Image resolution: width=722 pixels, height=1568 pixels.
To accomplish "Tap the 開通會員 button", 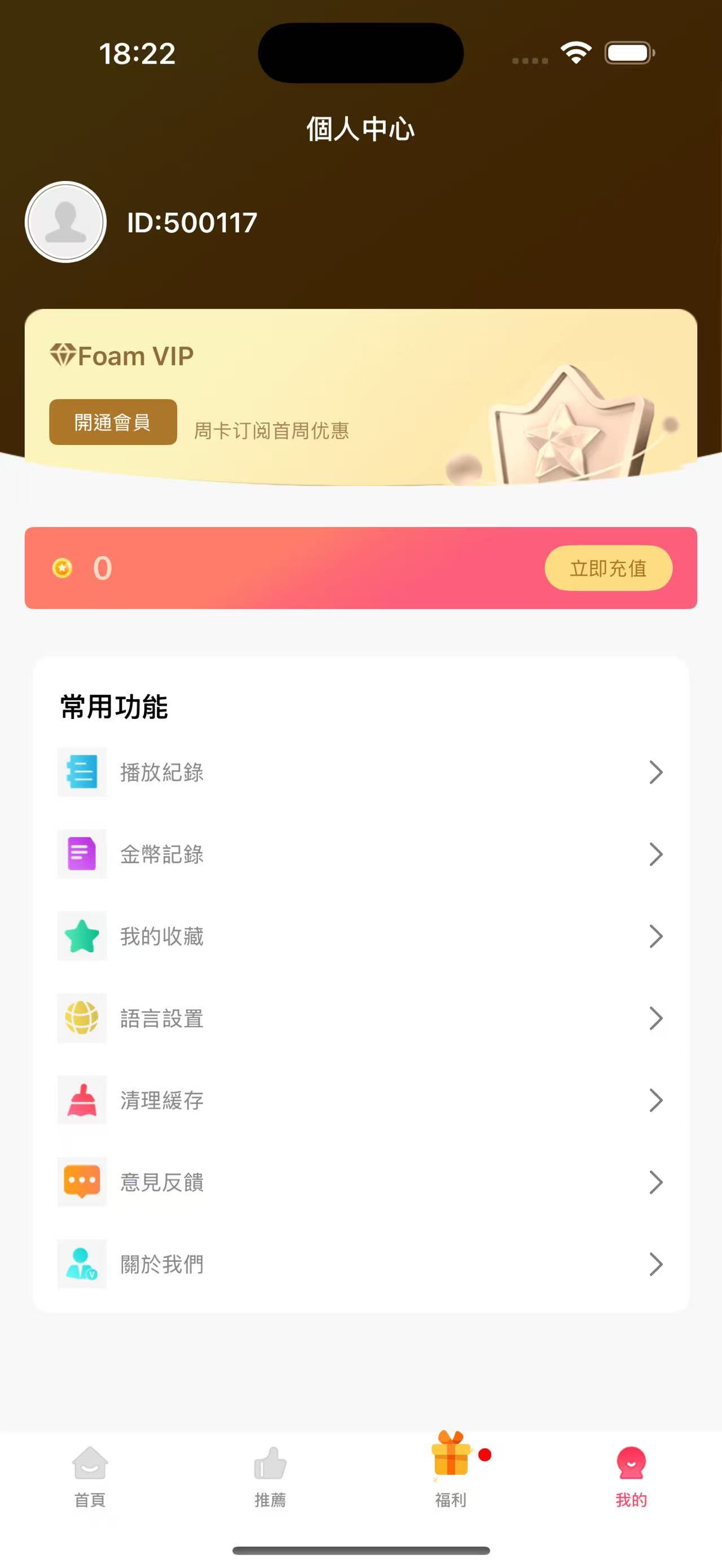I will 113,422.
